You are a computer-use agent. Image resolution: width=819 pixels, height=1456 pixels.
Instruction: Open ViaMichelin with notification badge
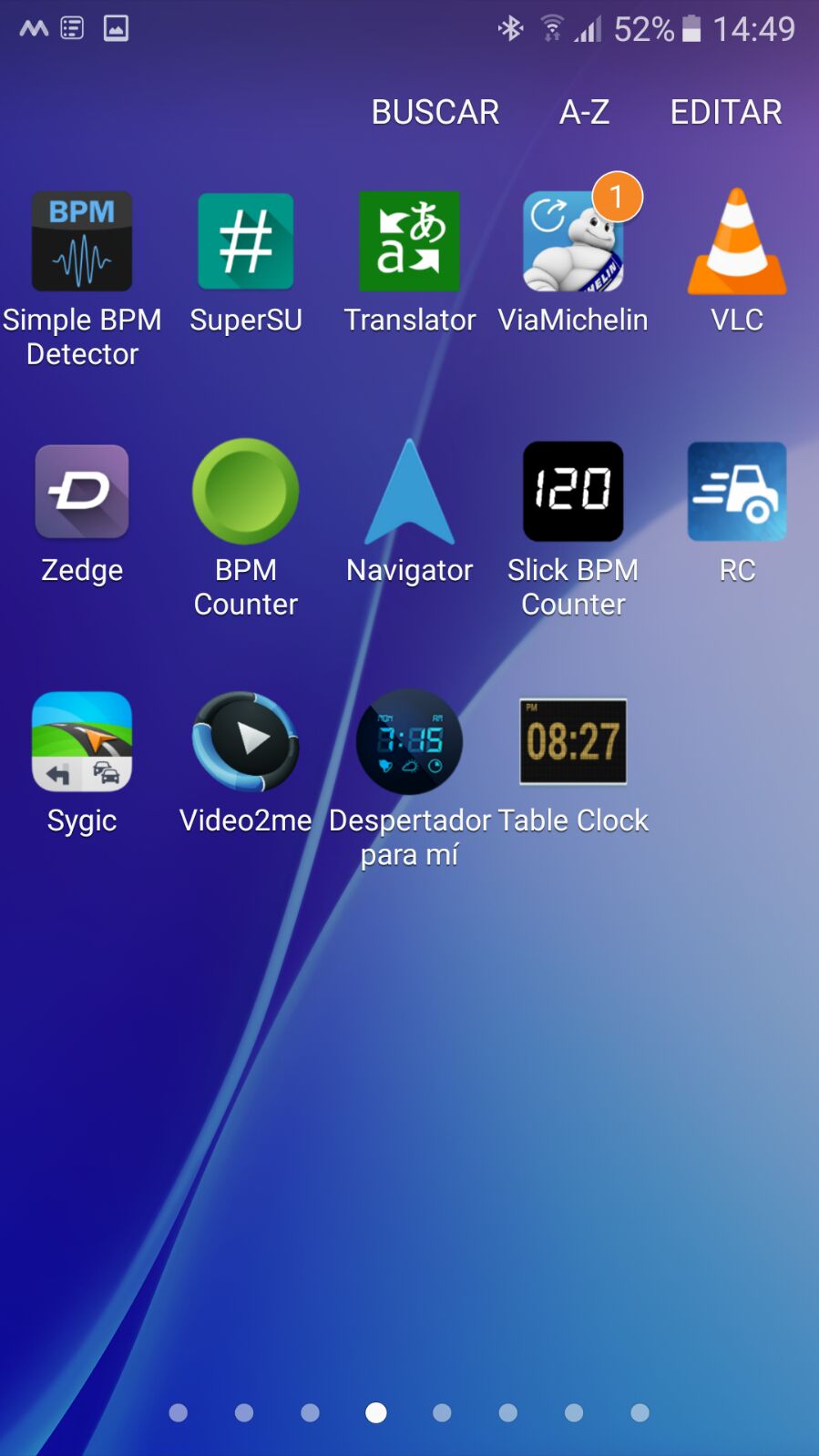point(573,242)
